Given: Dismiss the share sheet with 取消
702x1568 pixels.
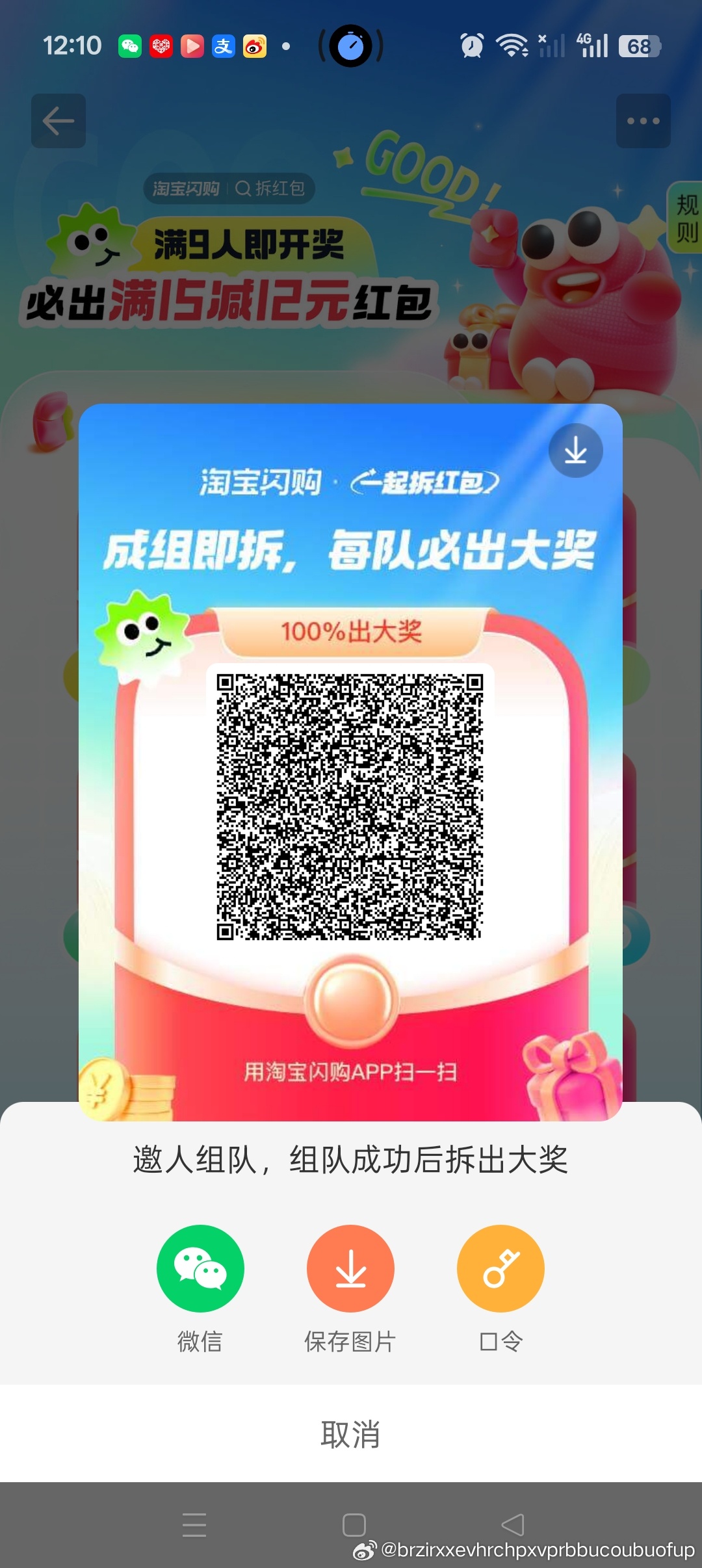Looking at the screenshot, I should click(x=350, y=1433).
